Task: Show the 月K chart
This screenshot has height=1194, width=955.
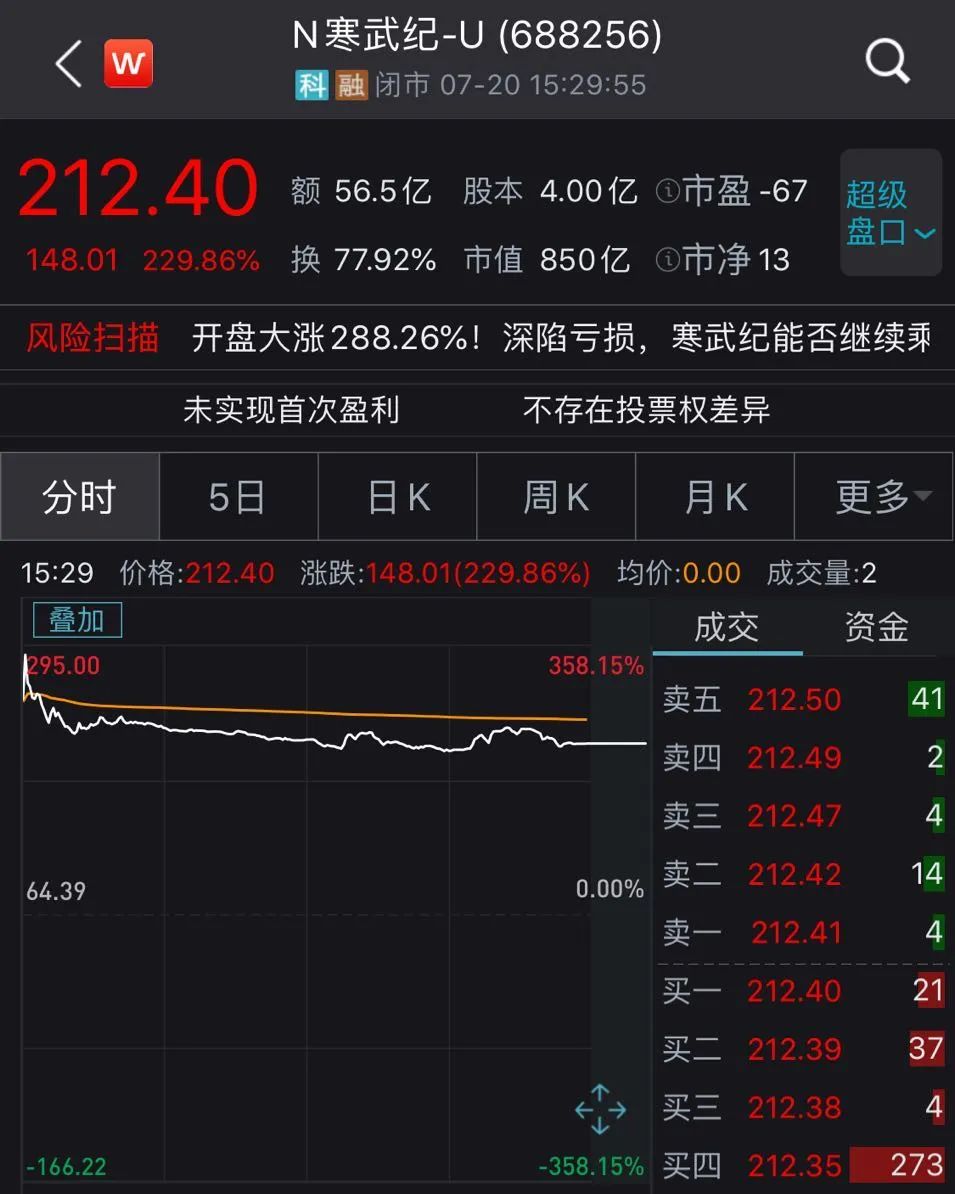Action: (x=715, y=497)
